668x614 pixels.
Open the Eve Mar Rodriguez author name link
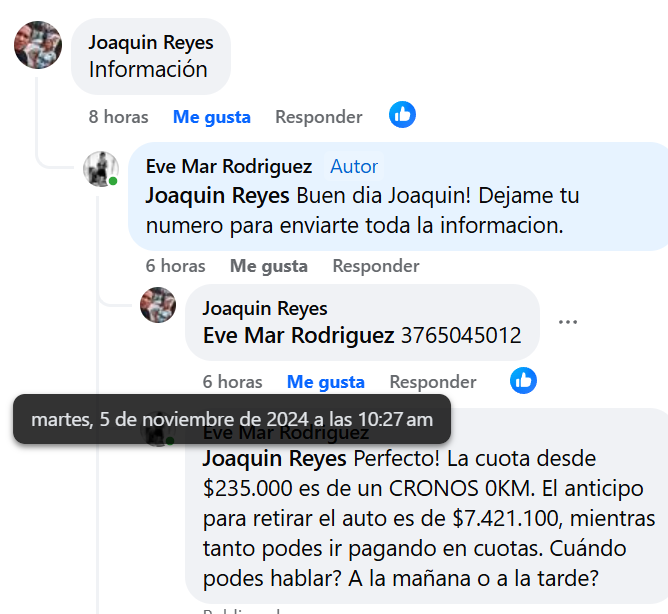228,166
